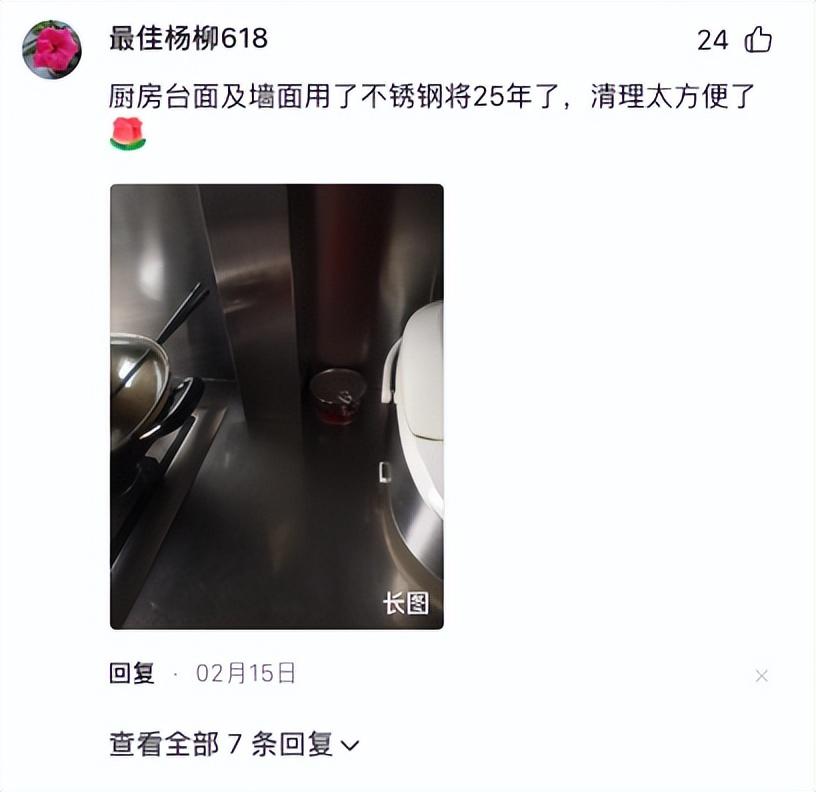Tap 回复 to reply to this comment

click(132, 673)
